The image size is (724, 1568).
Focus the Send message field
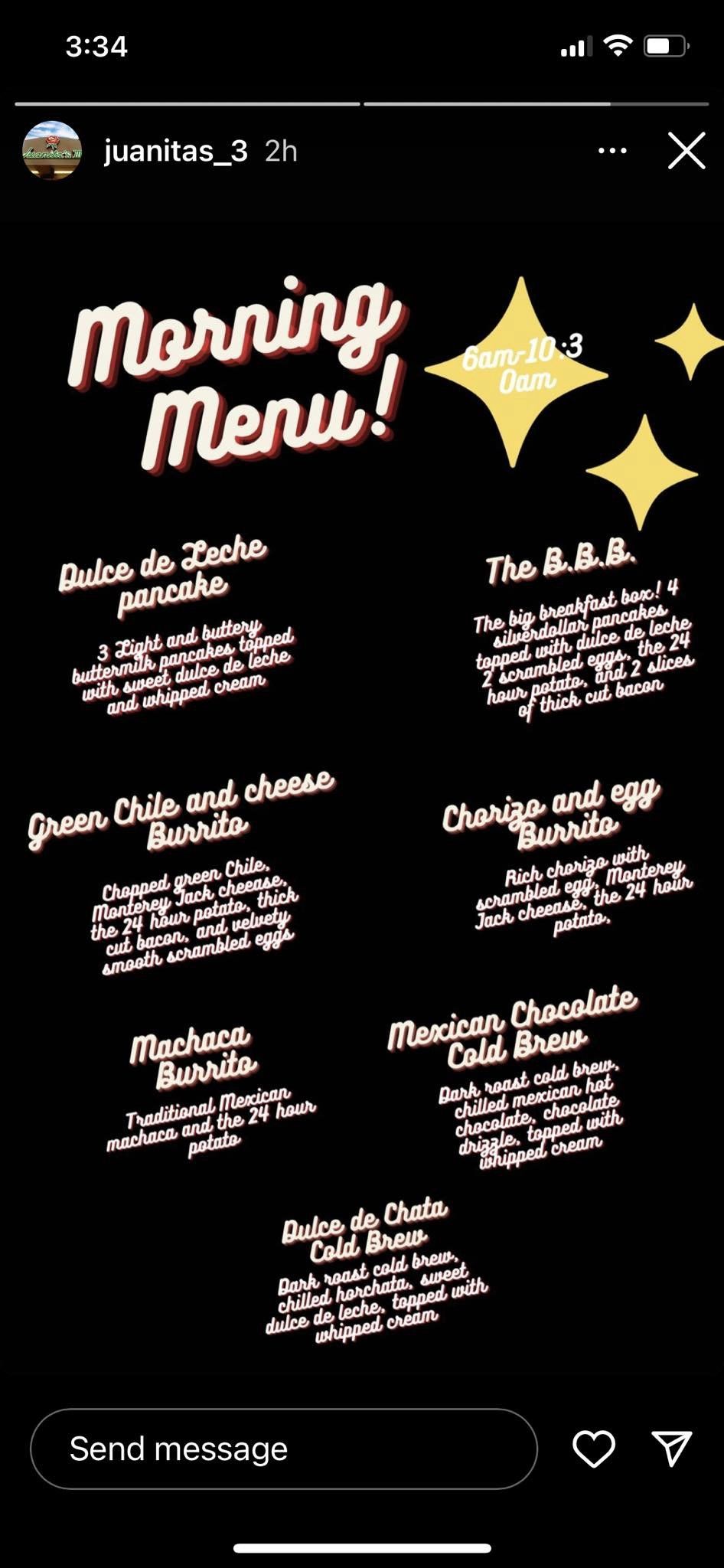[x=283, y=1449]
